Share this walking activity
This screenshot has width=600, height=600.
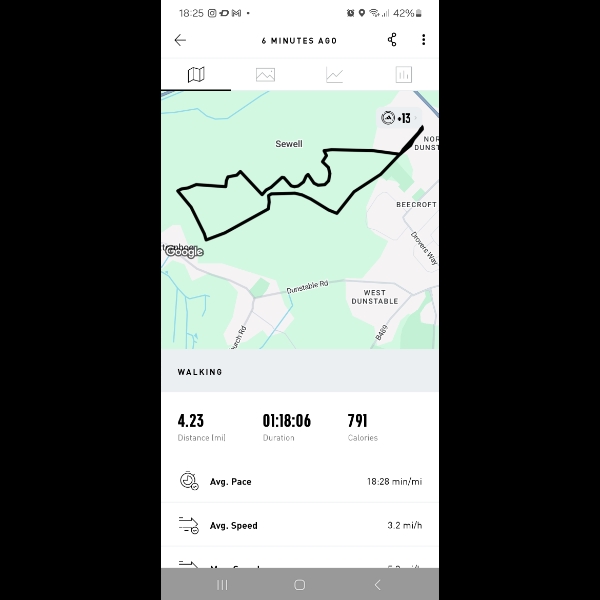[x=392, y=40]
